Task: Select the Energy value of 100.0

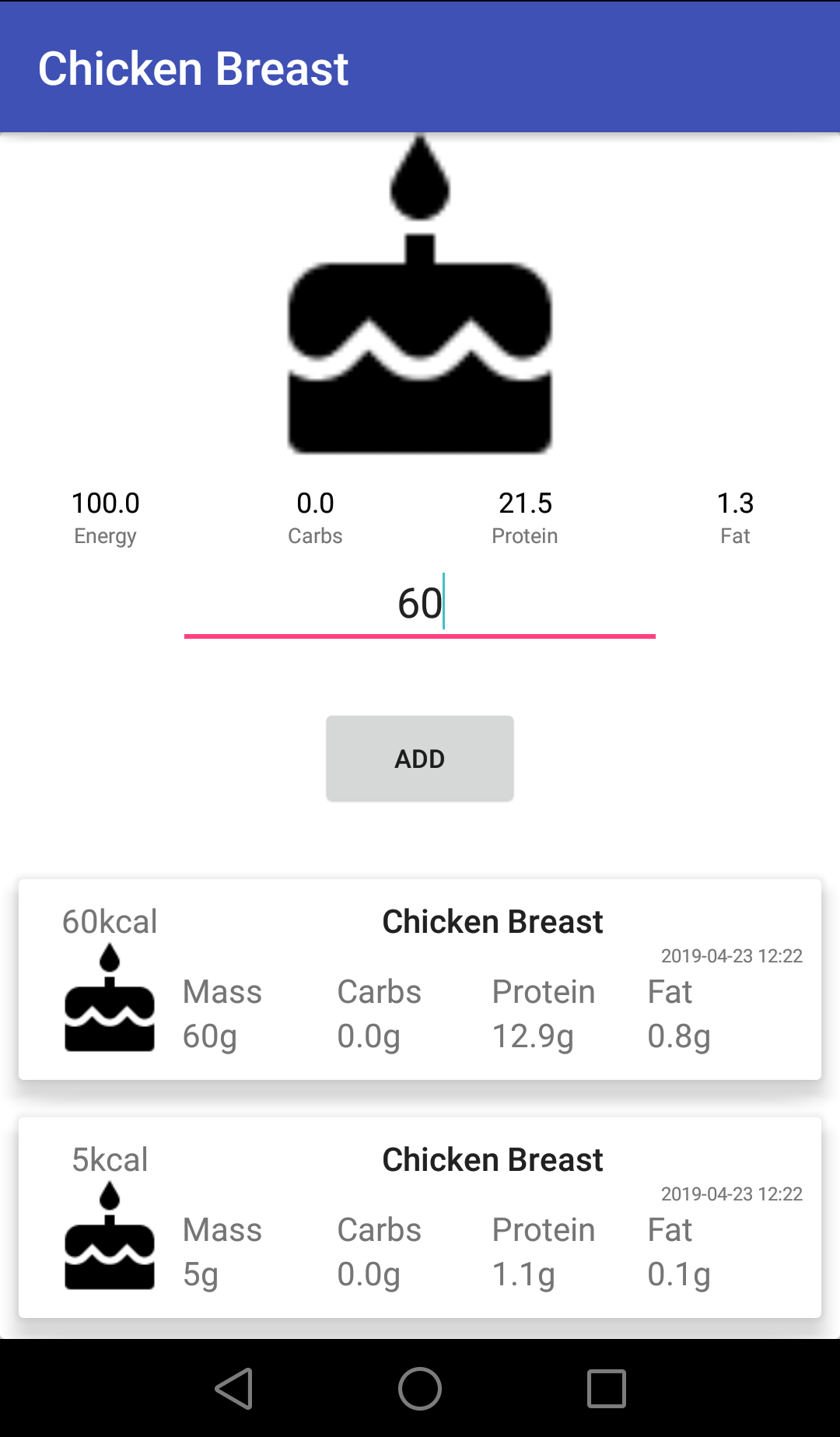Action: (x=105, y=503)
